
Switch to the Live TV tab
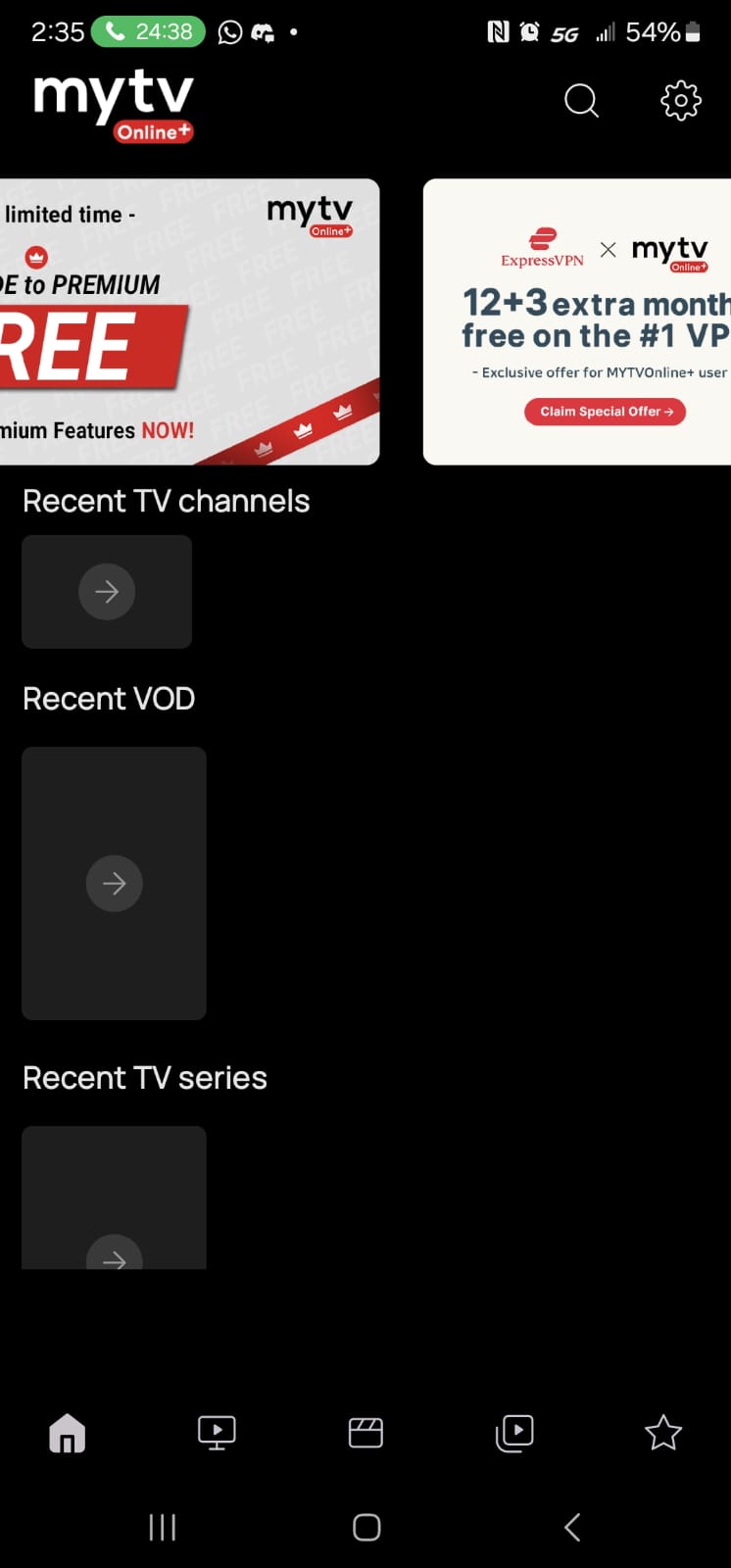coord(217,1433)
